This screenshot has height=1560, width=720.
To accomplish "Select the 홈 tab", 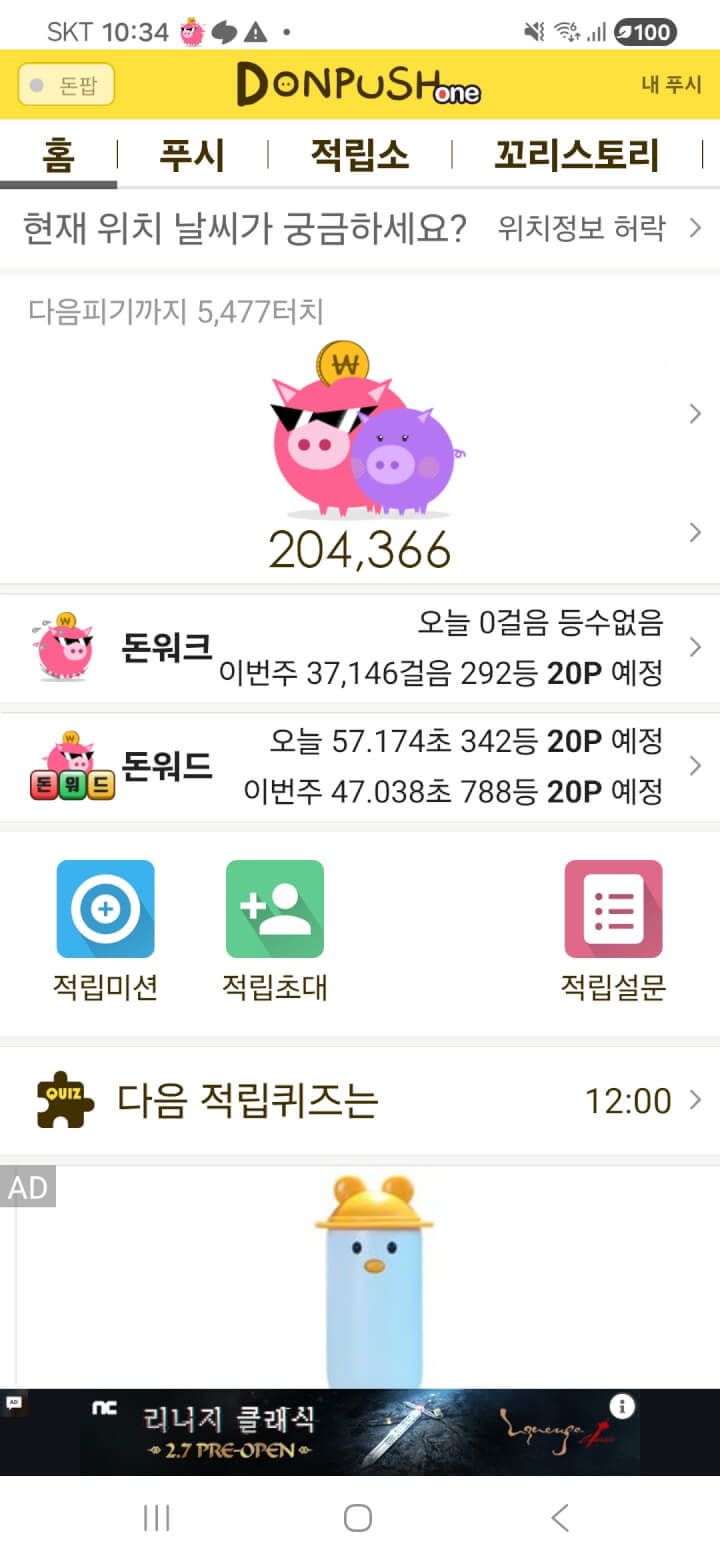I will [58, 156].
